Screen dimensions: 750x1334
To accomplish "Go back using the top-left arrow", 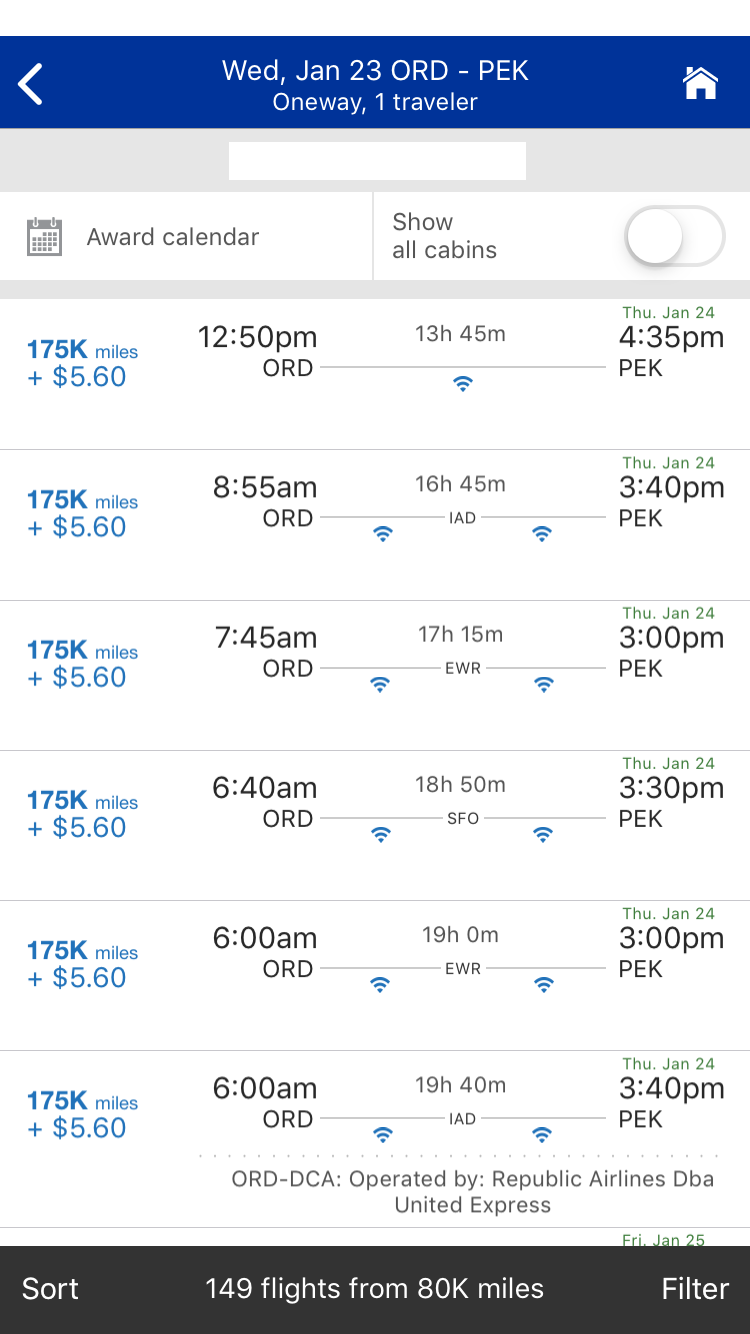I will pos(32,84).
